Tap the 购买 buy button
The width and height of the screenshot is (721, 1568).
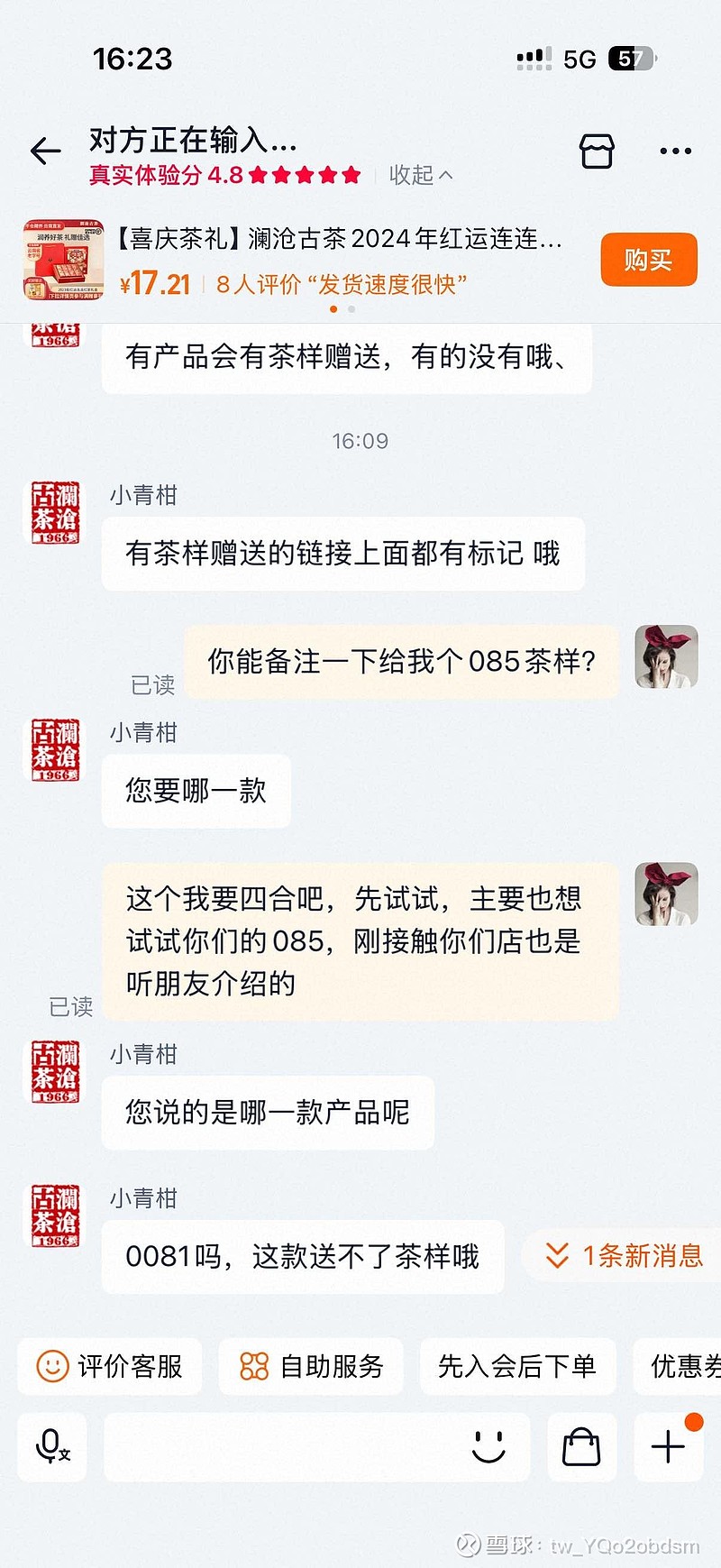(648, 260)
